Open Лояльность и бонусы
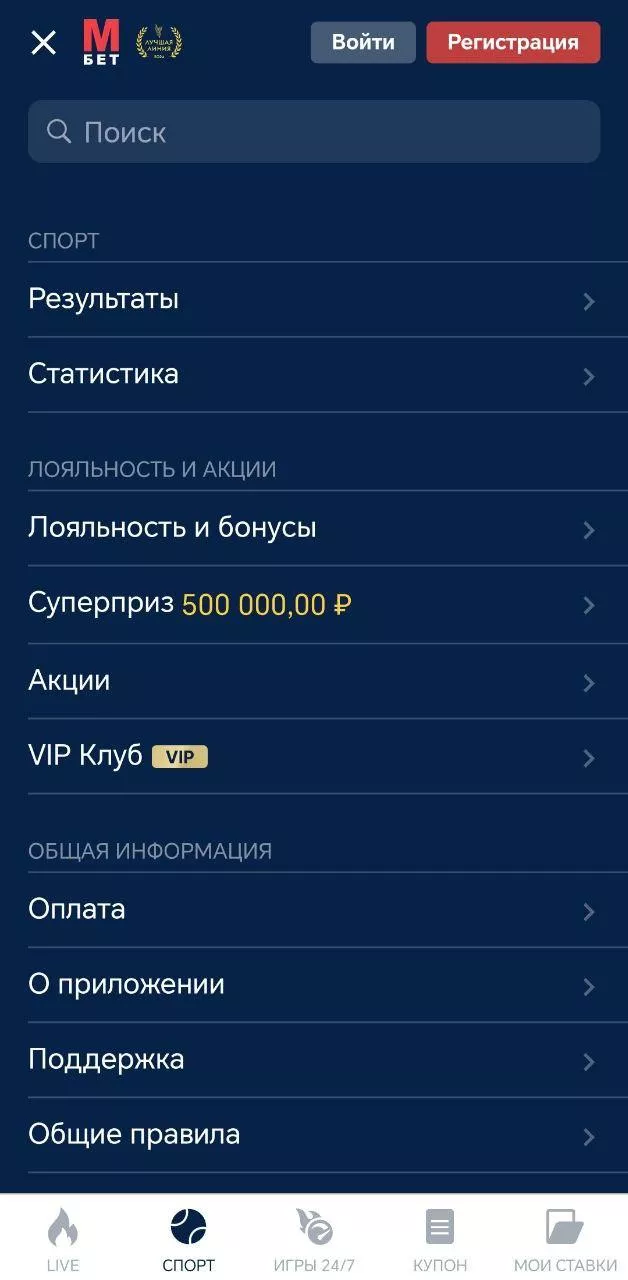 (314, 528)
